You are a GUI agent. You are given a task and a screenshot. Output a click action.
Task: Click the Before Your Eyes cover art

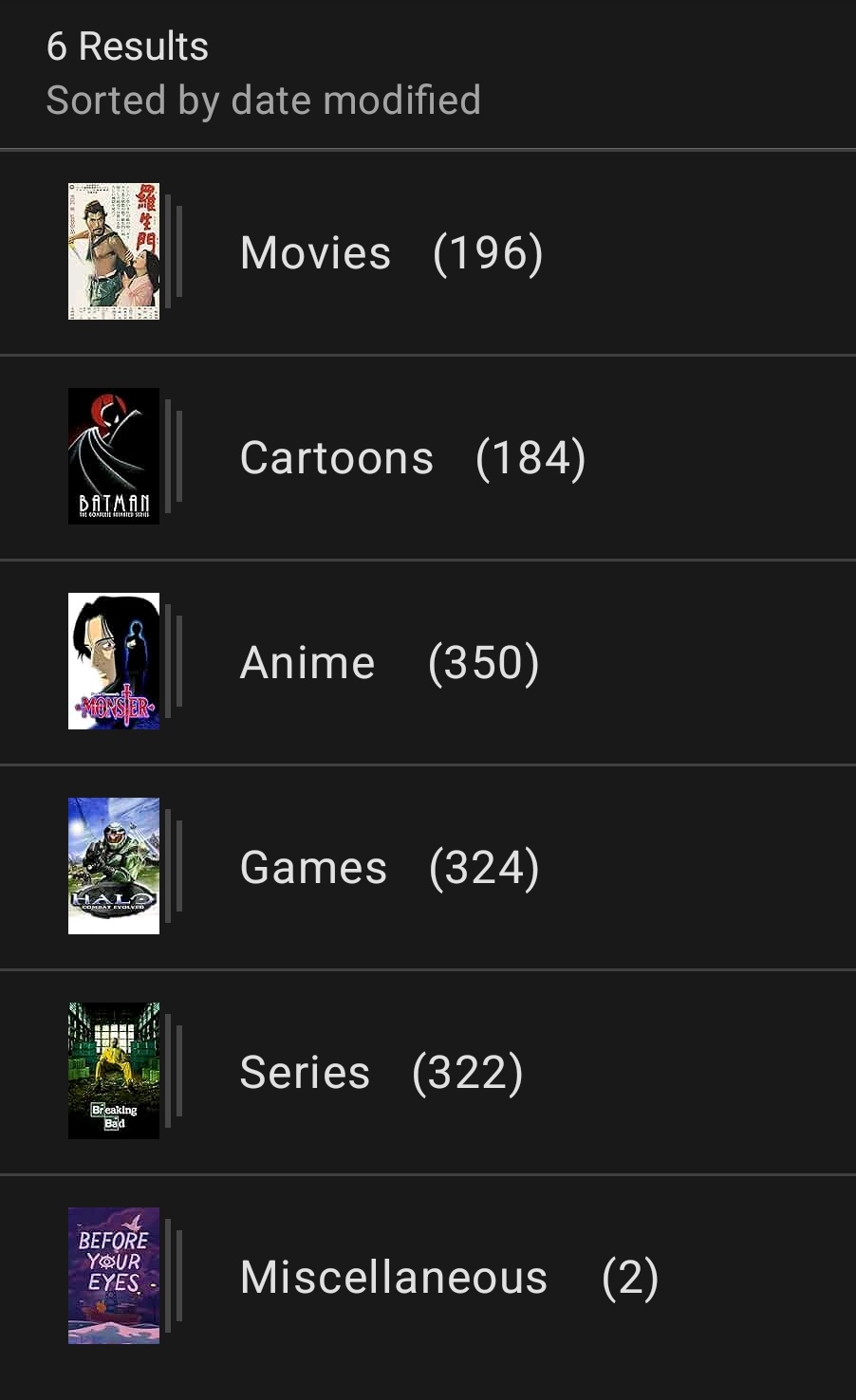pyautogui.click(x=114, y=1275)
